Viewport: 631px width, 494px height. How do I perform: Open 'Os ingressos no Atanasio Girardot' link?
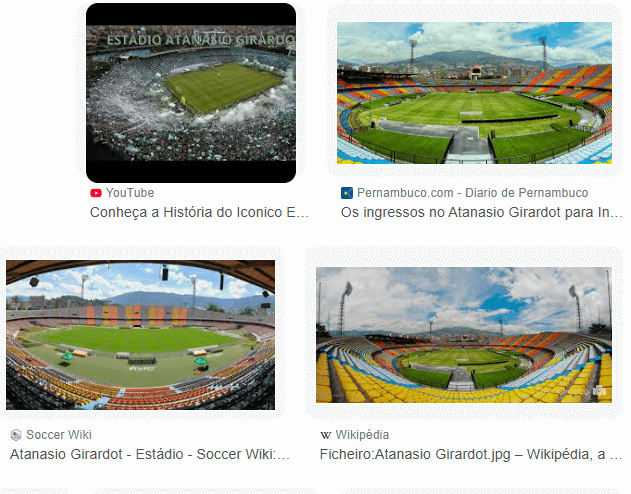pos(481,212)
